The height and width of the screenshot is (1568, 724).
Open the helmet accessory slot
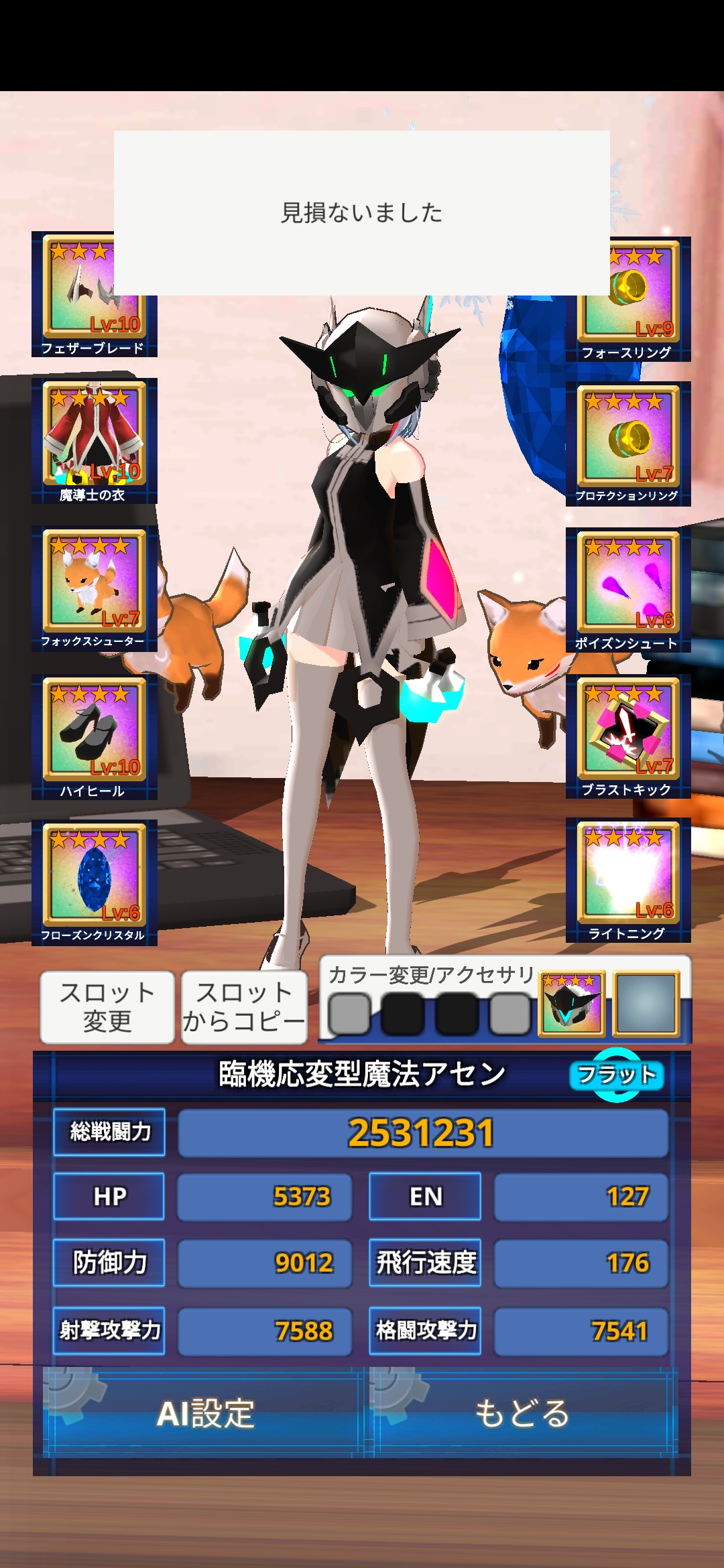(572, 1003)
